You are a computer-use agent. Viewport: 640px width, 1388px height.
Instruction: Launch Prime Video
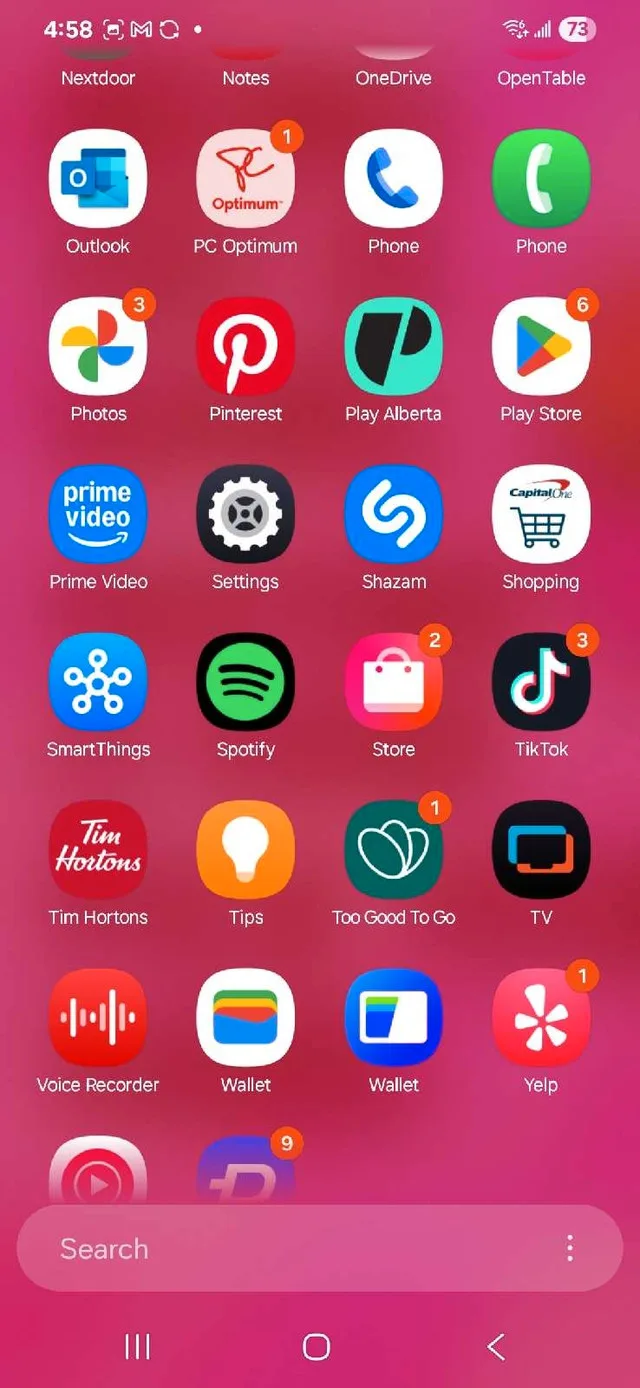pos(98,515)
